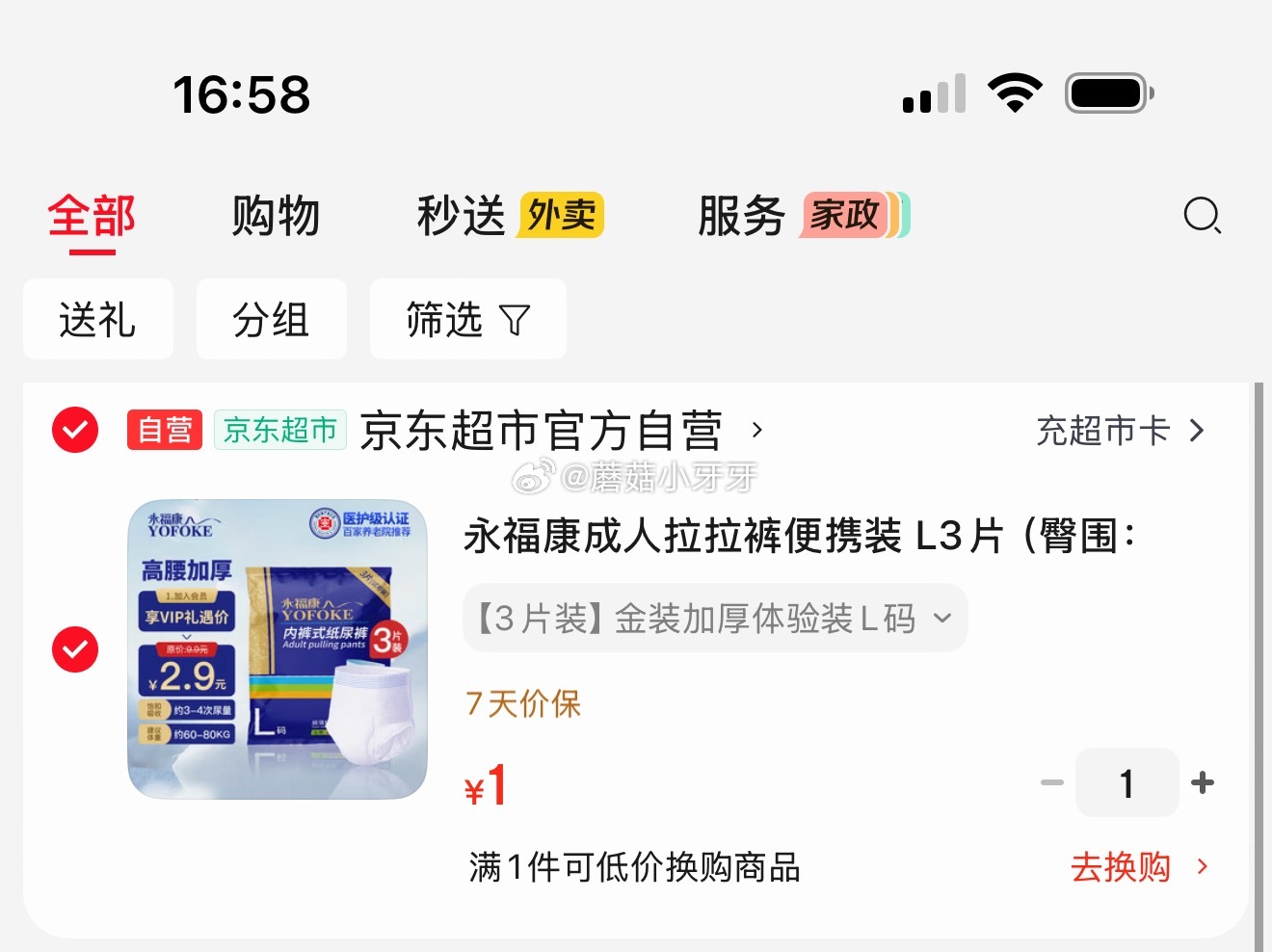The height and width of the screenshot is (952, 1272).
Task: Switch to the 秒送 tab
Action: (x=462, y=216)
